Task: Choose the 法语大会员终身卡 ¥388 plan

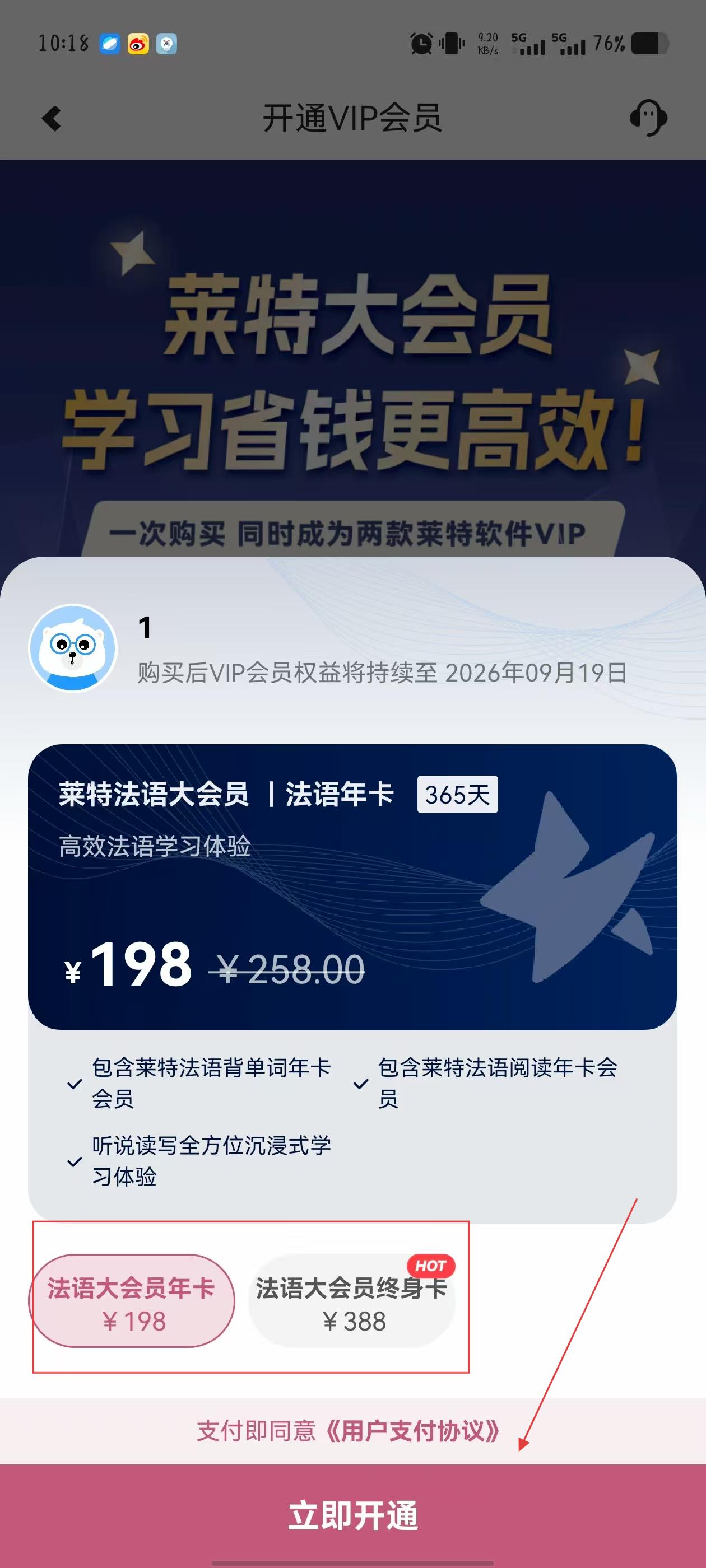Action: (352, 1301)
